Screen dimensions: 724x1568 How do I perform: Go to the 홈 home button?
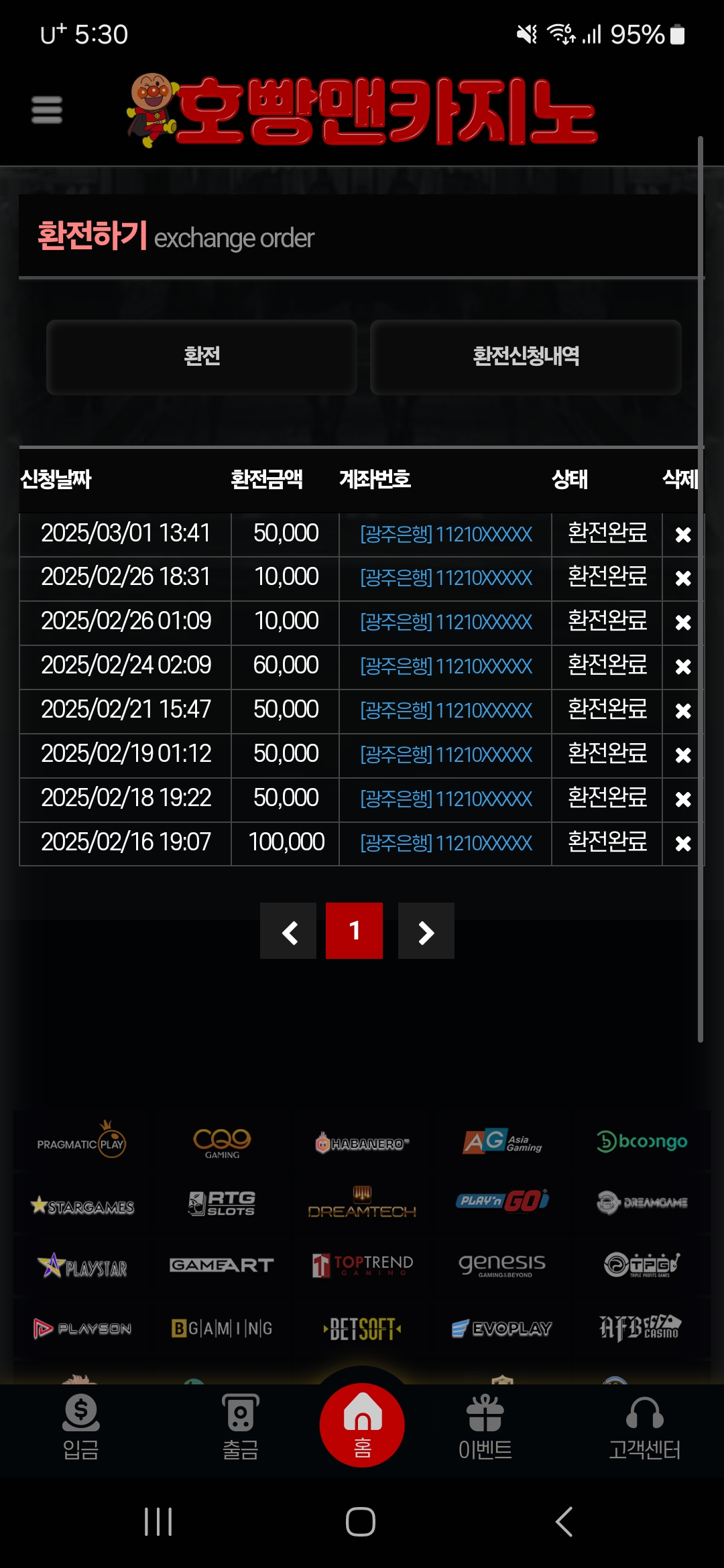pyautogui.click(x=362, y=1425)
